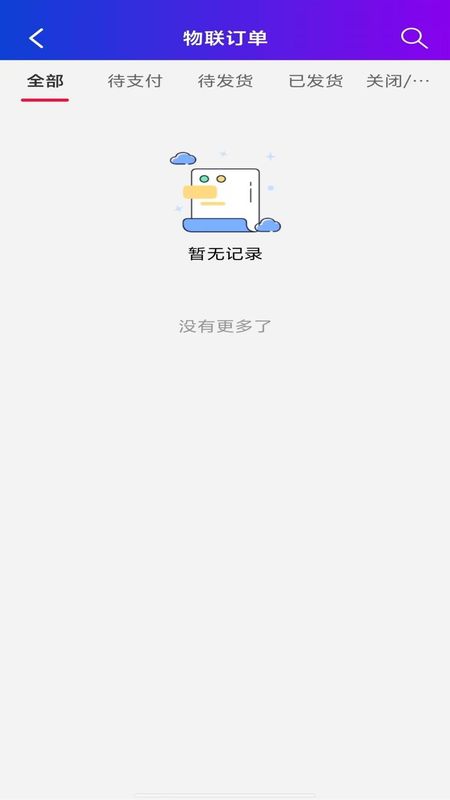Open the 已发货 tab
Viewport: 450px width, 800px height.
[x=315, y=81]
